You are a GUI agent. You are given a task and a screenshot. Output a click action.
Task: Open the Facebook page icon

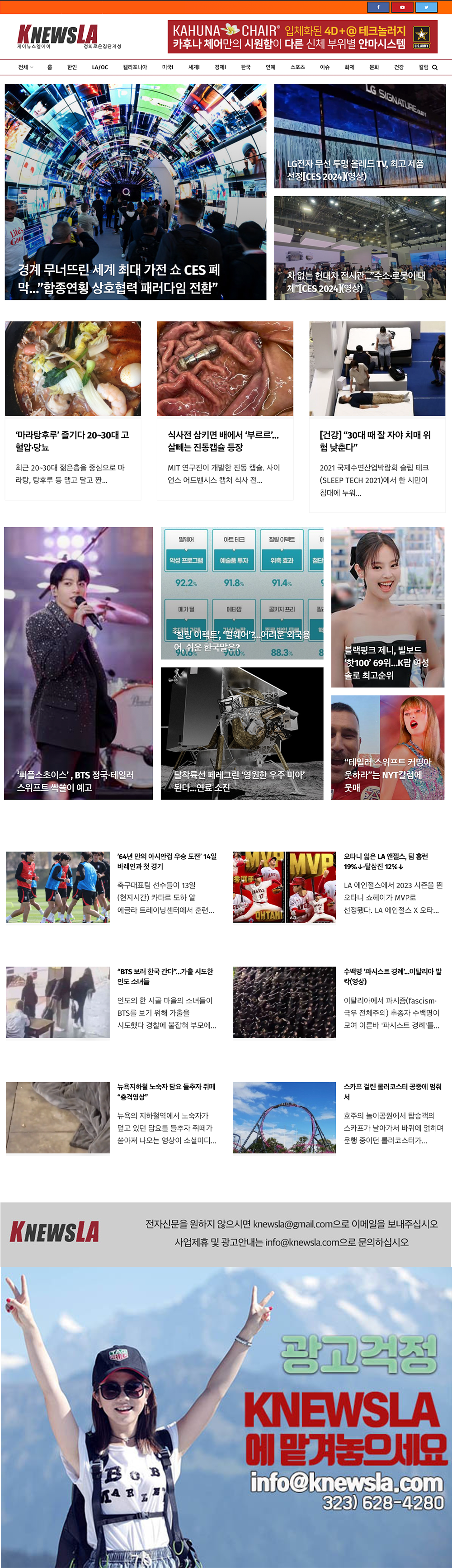(x=378, y=7)
